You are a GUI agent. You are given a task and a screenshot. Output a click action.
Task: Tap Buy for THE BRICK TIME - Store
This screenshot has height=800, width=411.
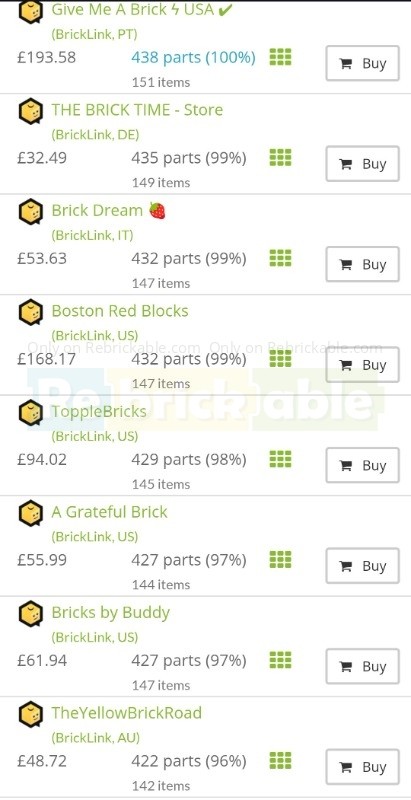pyautogui.click(x=363, y=164)
